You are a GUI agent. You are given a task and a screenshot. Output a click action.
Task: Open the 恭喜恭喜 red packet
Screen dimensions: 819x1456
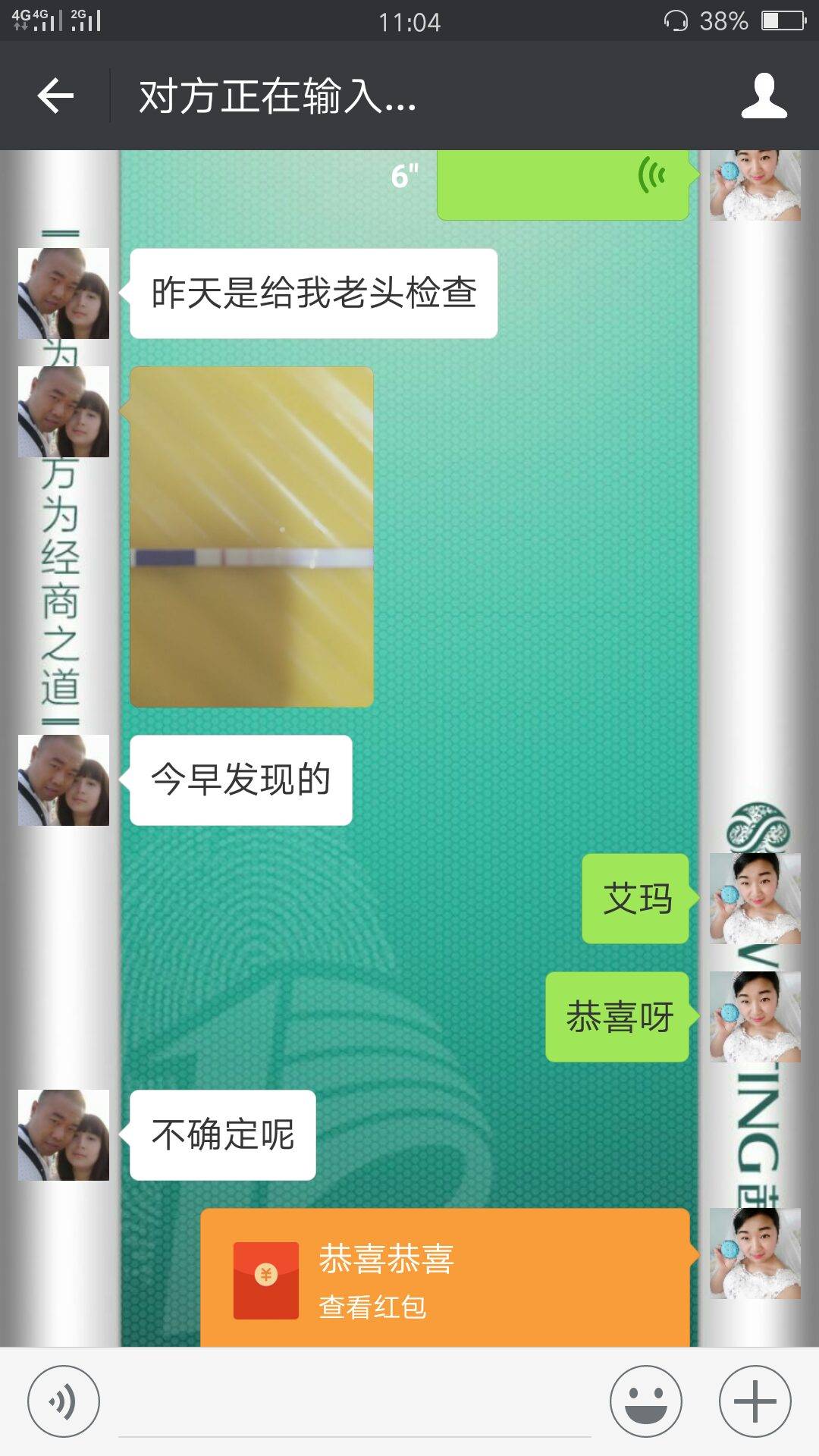pos(445,1277)
